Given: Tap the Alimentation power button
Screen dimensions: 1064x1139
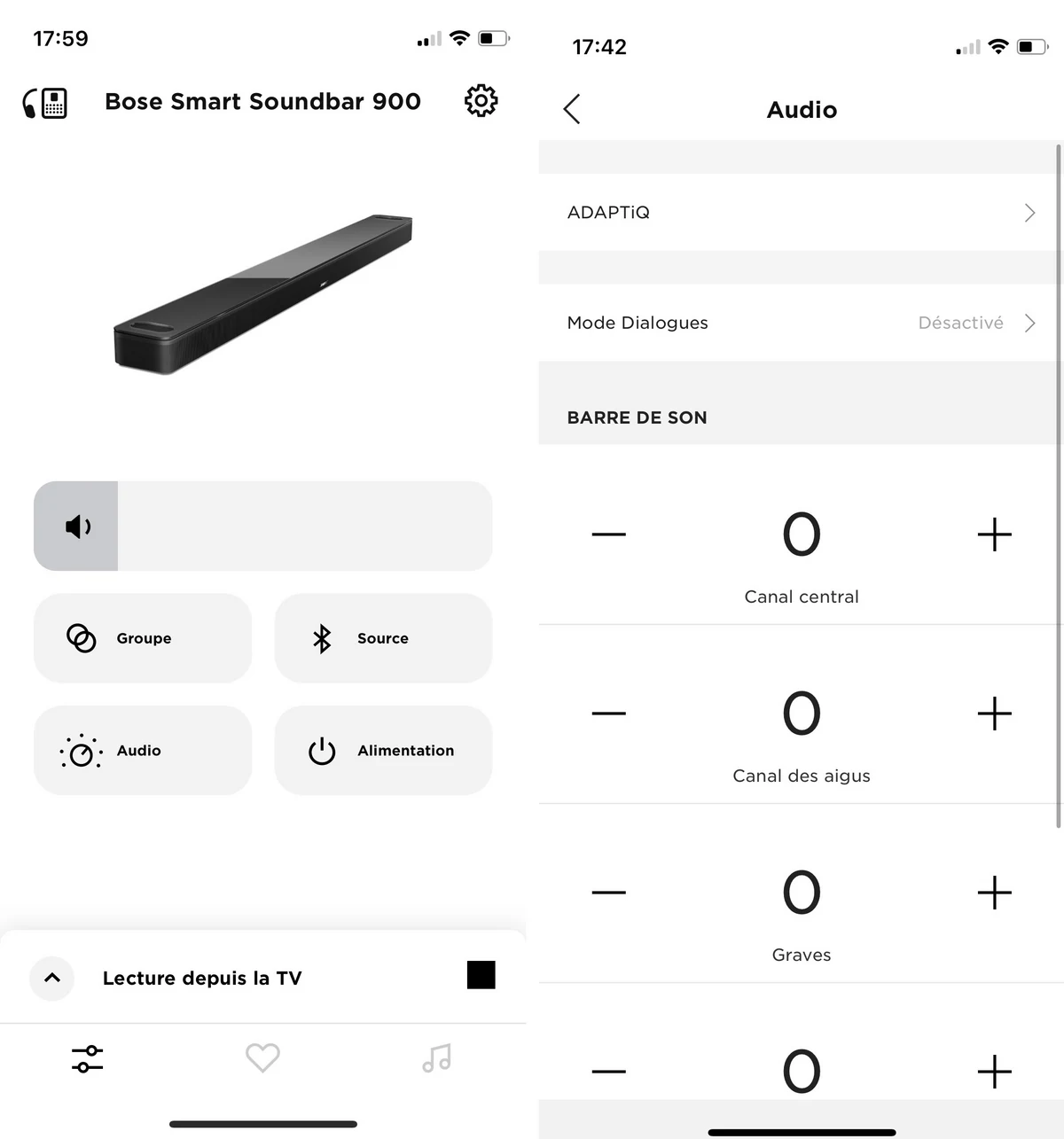Looking at the screenshot, I should tap(383, 751).
